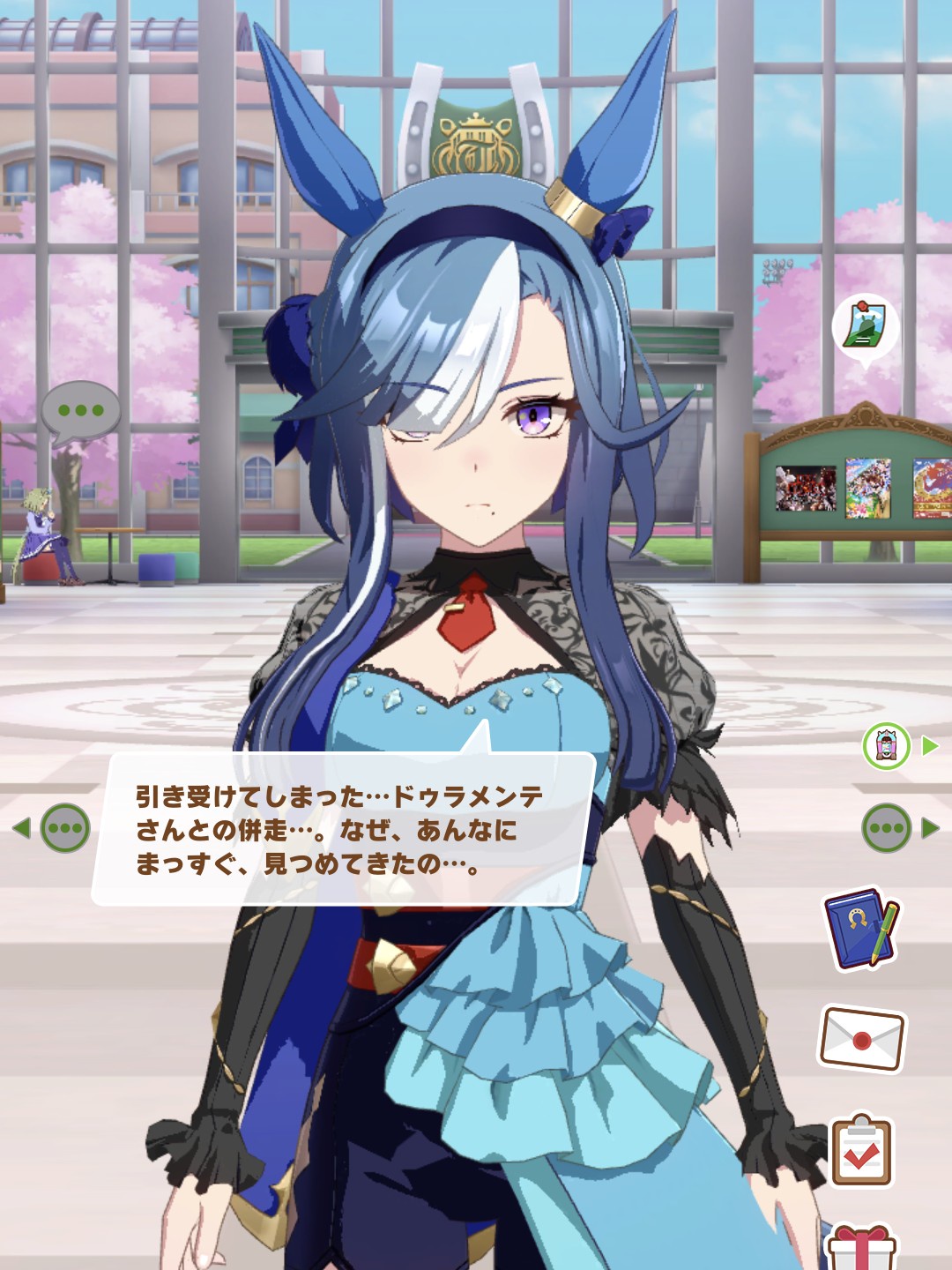The width and height of the screenshot is (952, 1270).
Task: Open the gift box icon
Action: tap(861, 1248)
